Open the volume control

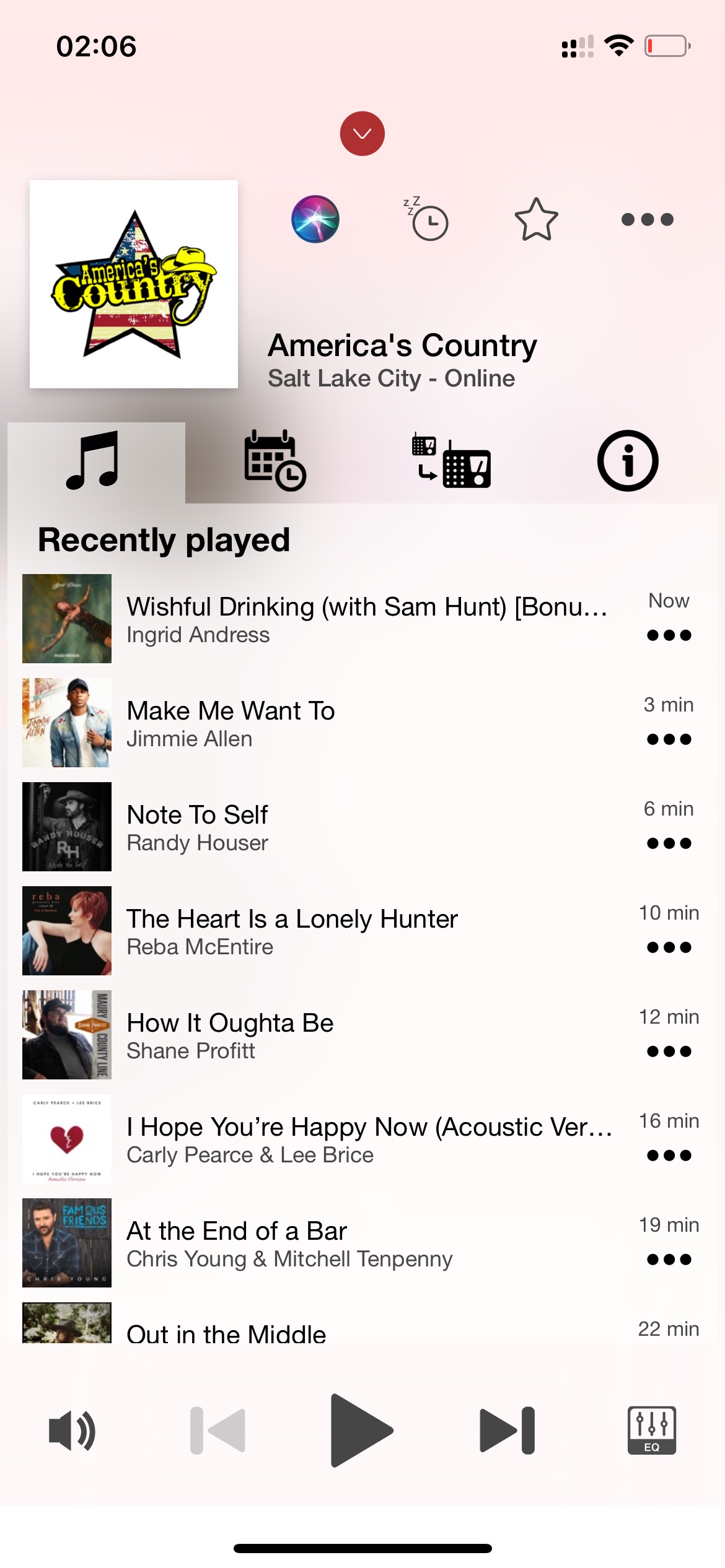tap(72, 1431)
